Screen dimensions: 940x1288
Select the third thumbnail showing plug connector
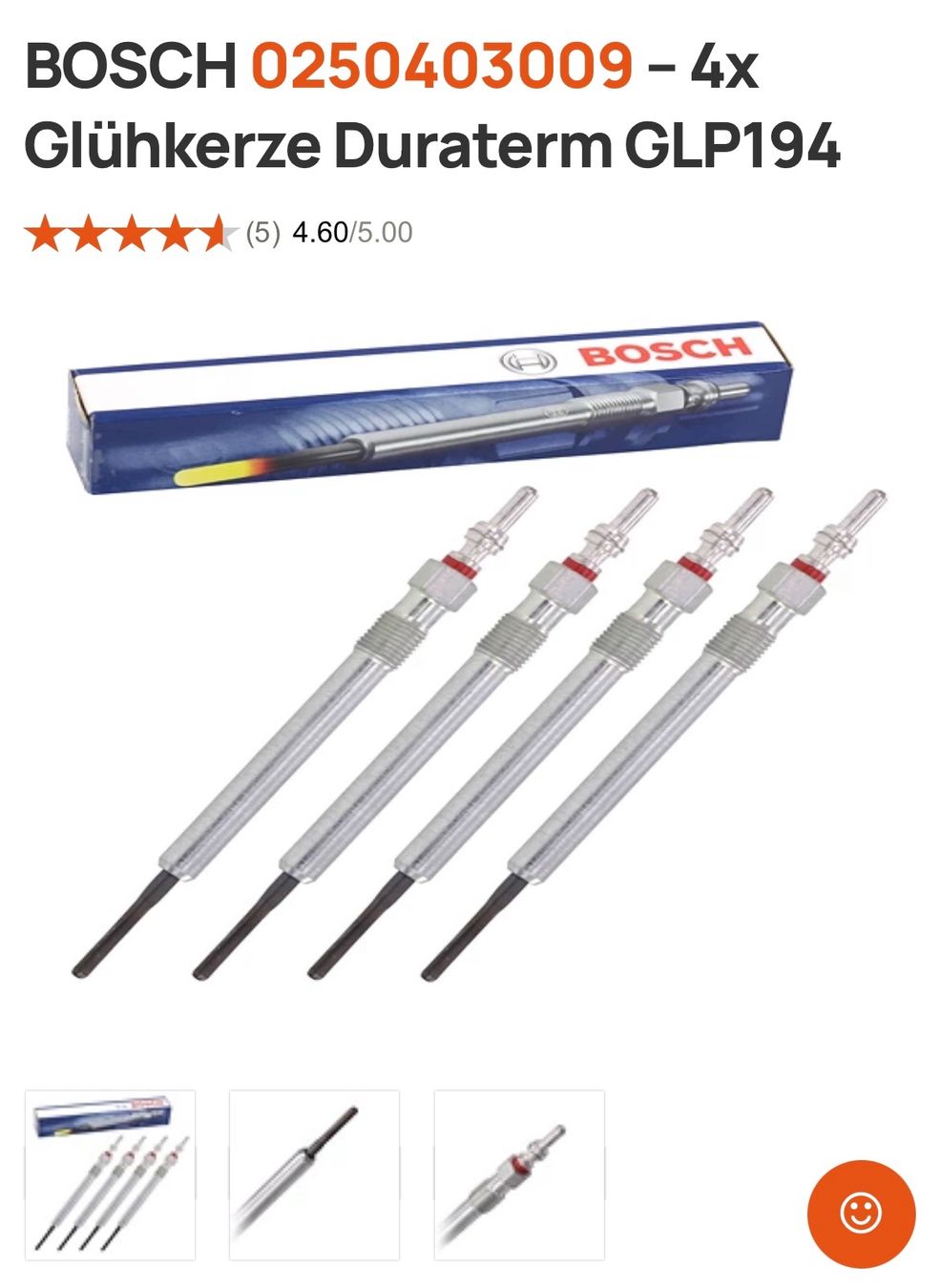pyautogui.click(x=519, y=1174)
